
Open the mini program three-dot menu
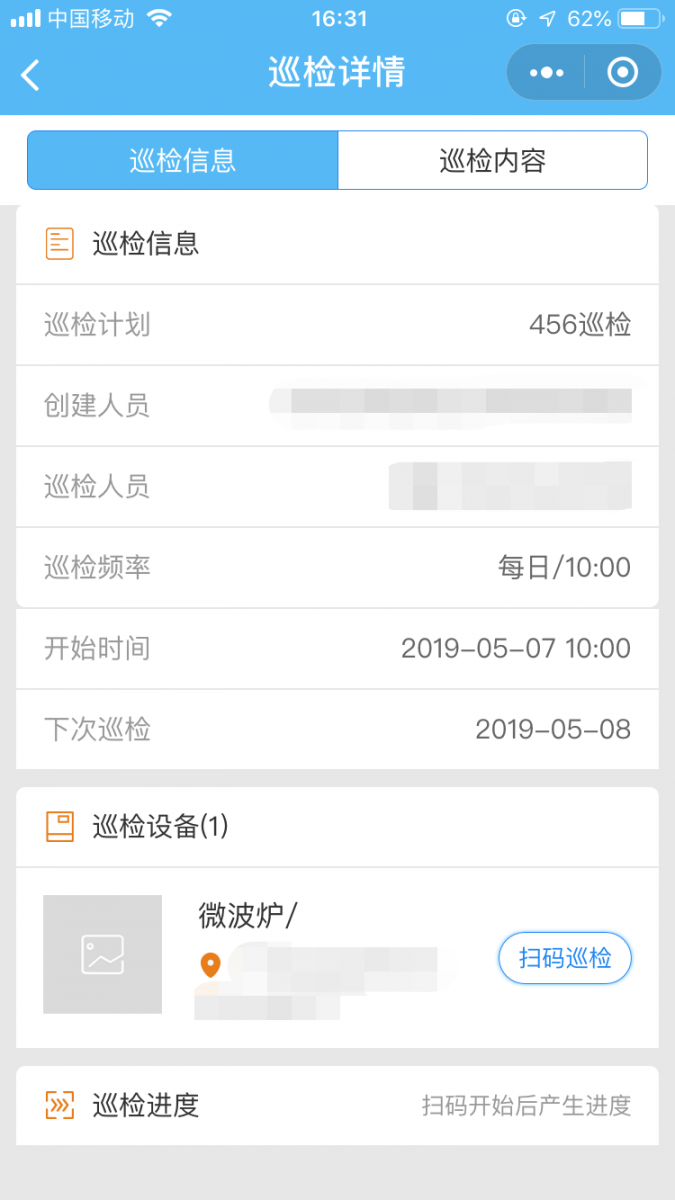tap(546, 73)
